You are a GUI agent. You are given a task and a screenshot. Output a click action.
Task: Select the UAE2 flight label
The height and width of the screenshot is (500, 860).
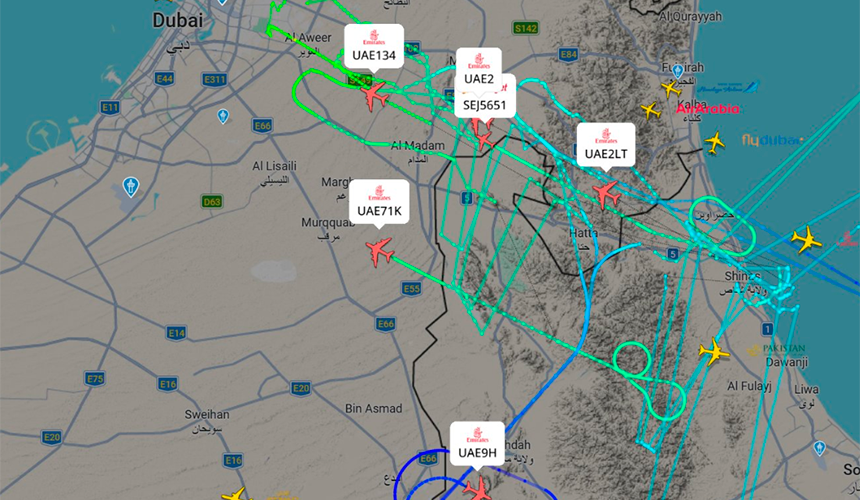tap(479, 79)
